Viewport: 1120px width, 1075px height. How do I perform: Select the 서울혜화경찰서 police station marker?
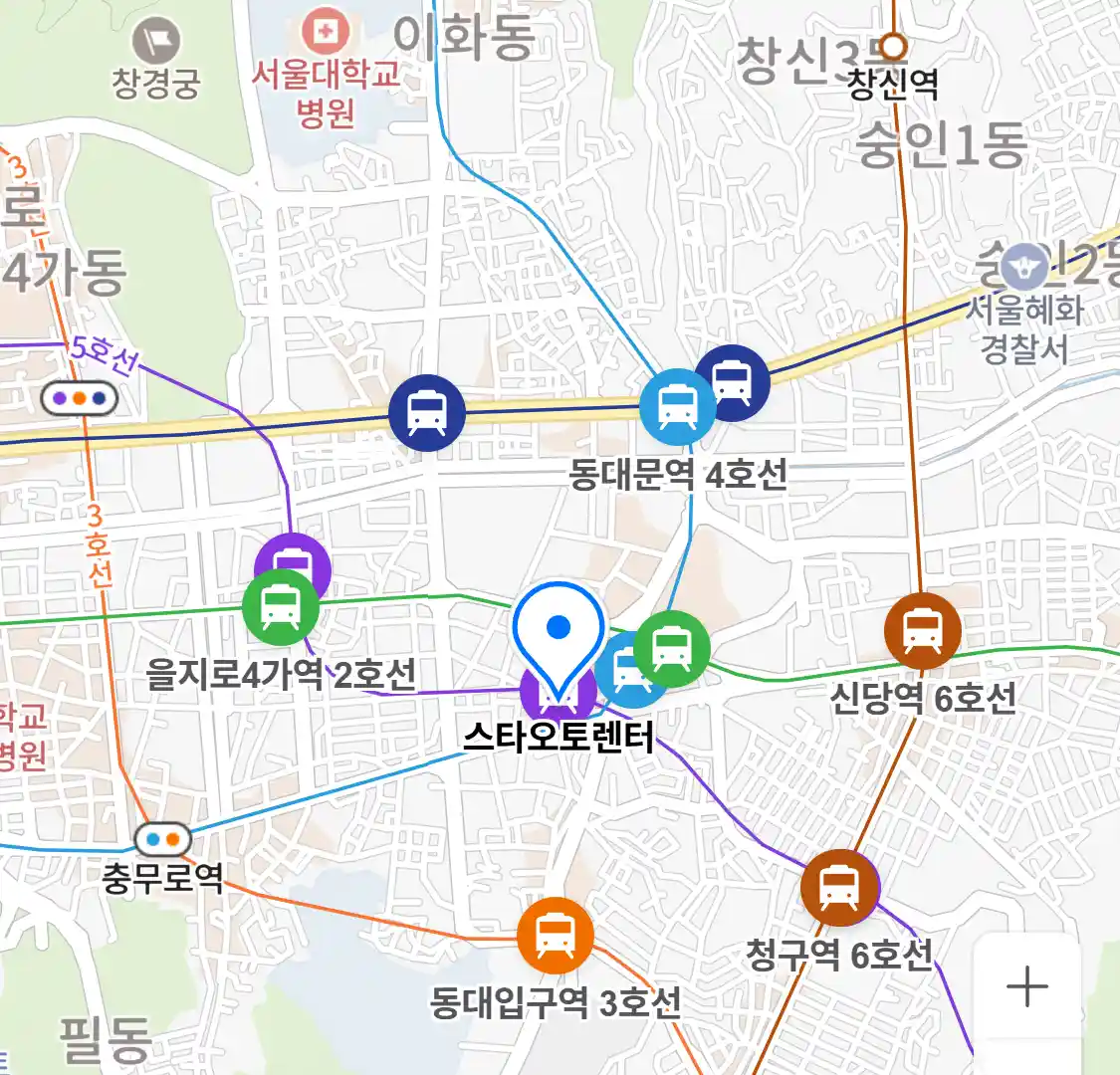click(x=1024, y=267)
